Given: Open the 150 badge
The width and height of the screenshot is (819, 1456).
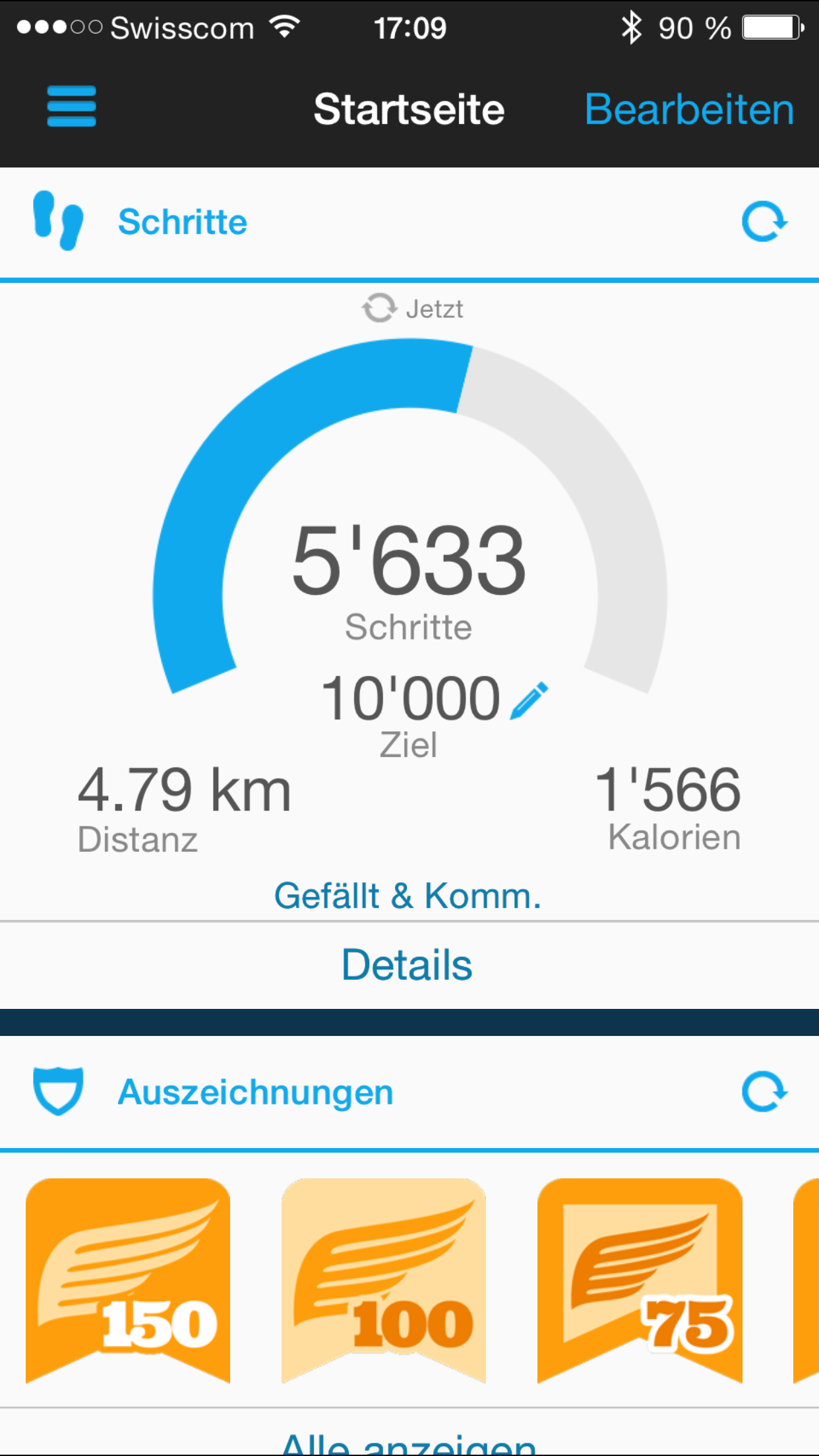Looking at the screenshot, I should (x=128, y=1280).
